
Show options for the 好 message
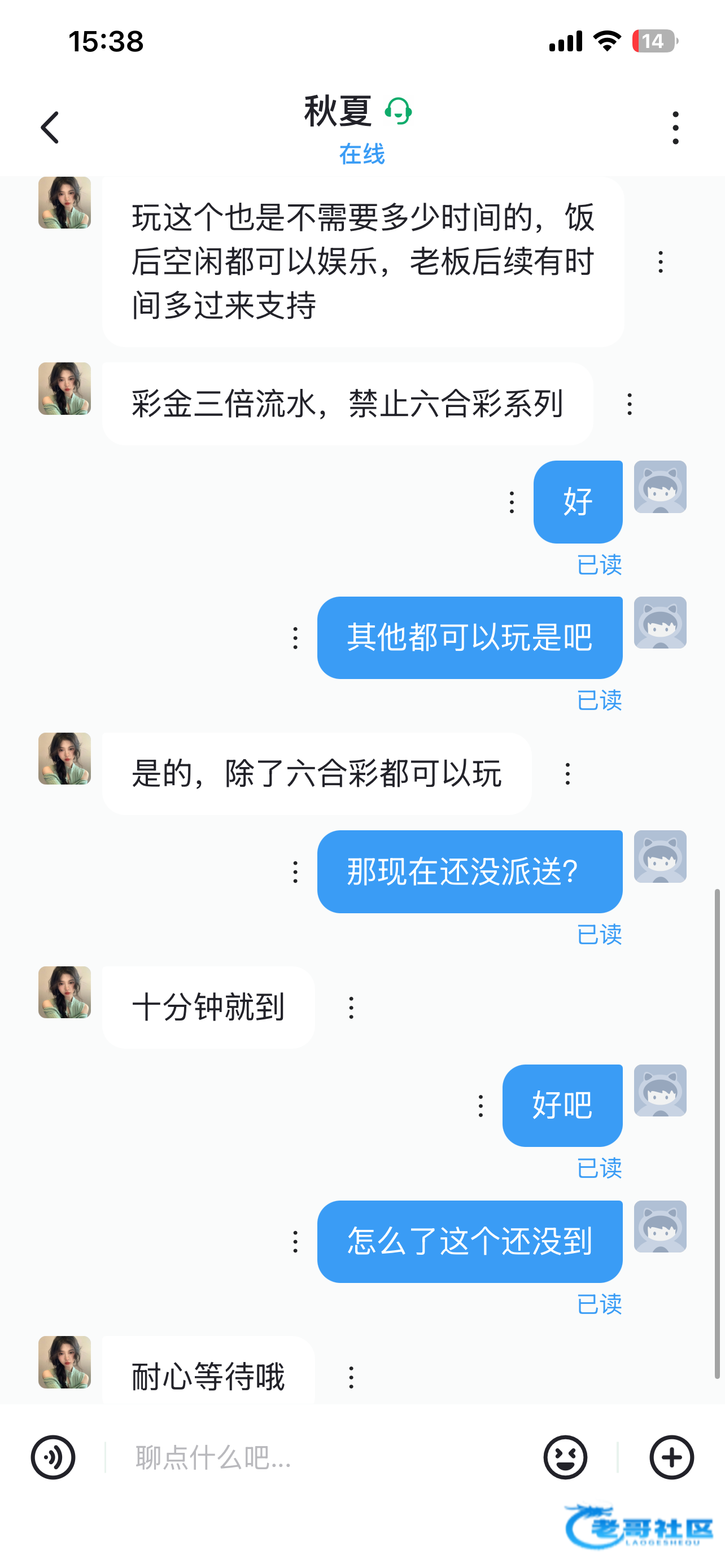pyautogui.click(x=512, y=502)
